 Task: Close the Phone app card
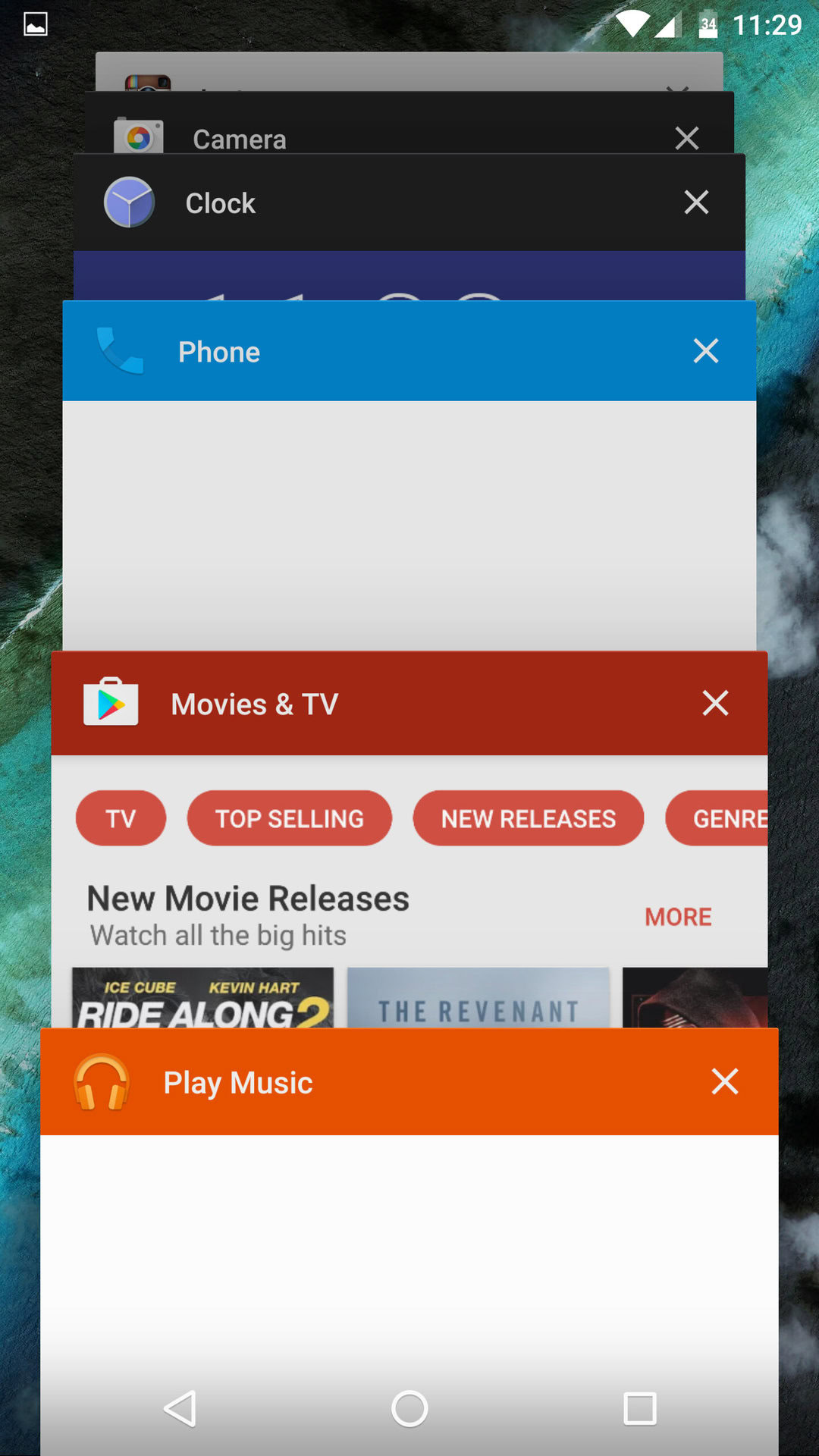705,351
